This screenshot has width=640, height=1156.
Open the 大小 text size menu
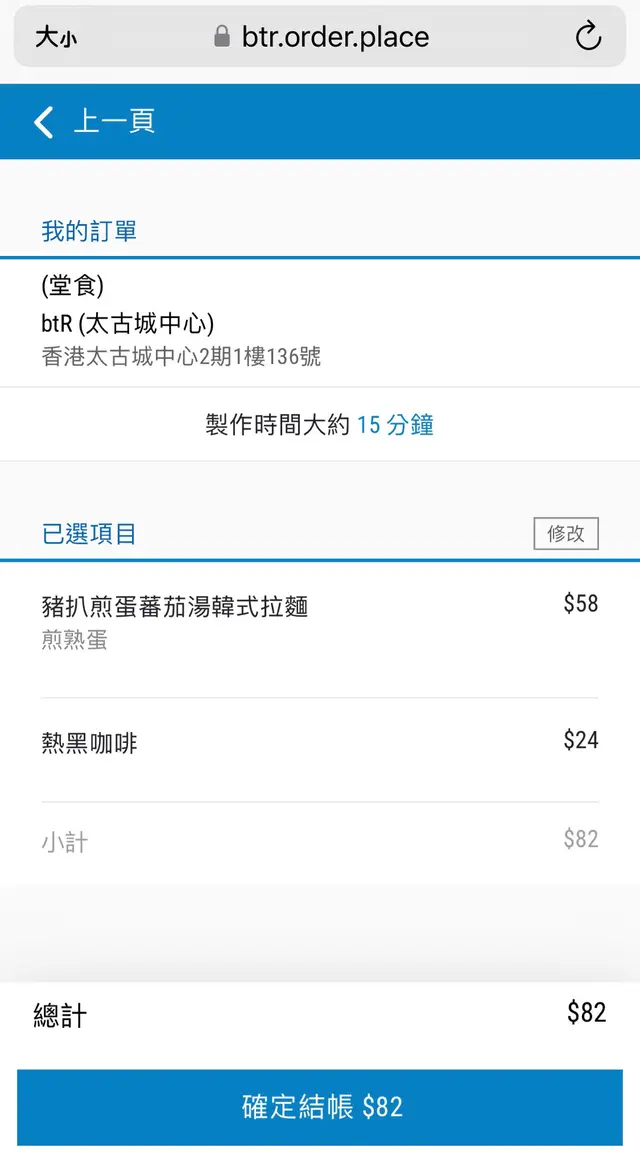[56, 38]
